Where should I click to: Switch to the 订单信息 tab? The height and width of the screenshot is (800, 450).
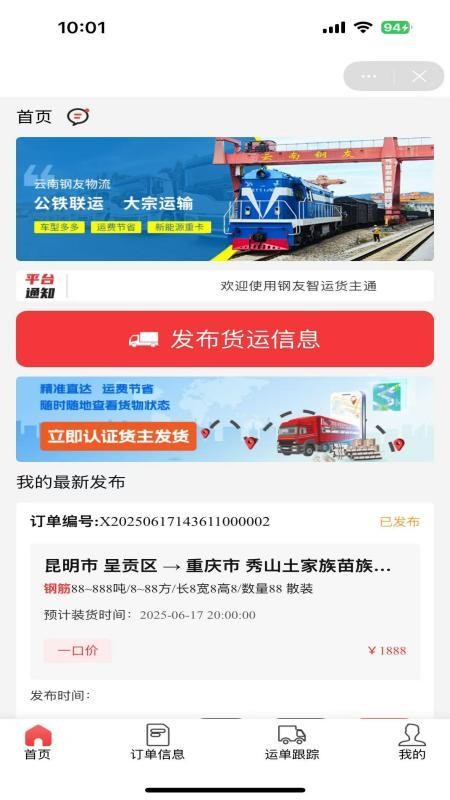158,742
